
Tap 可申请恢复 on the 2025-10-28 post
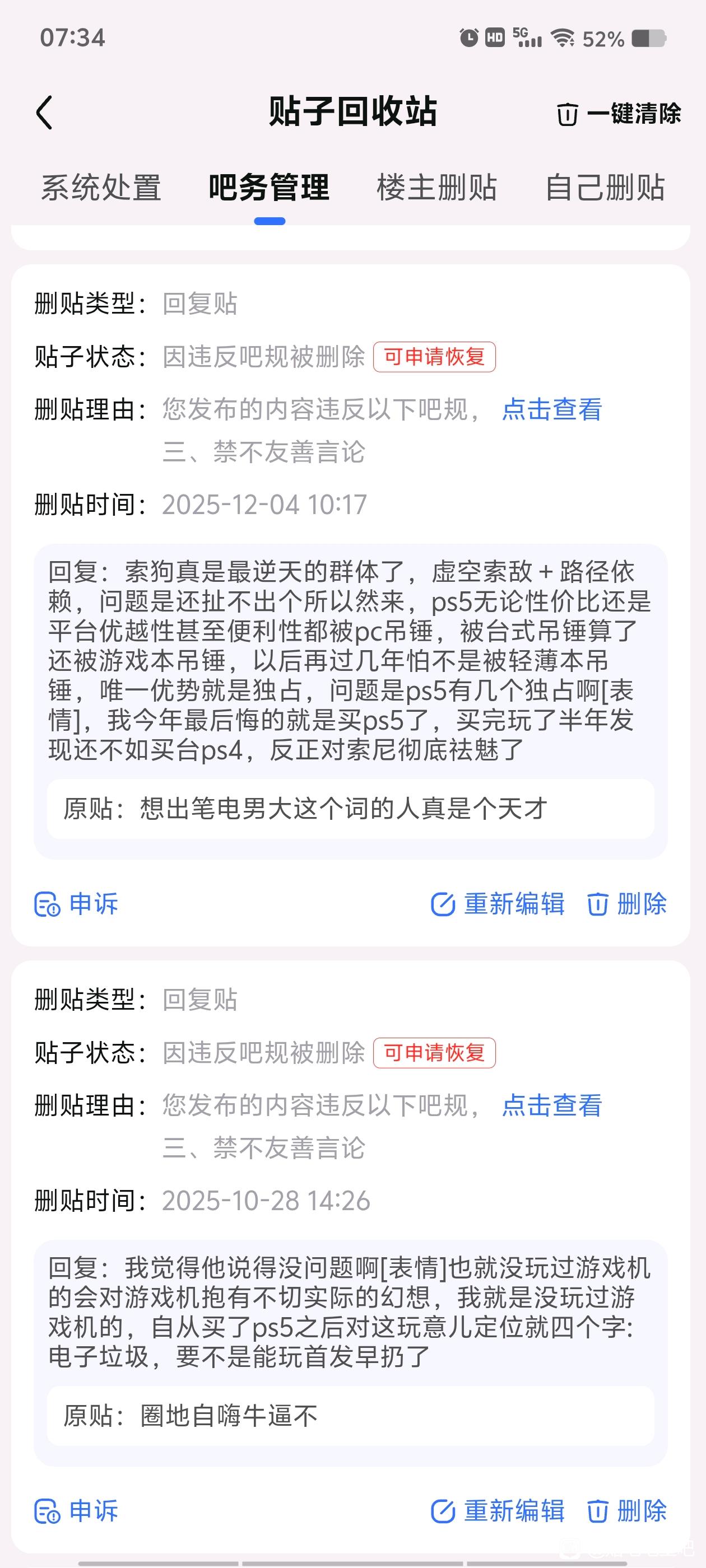pyautogui.click(x=434, y=1052)
